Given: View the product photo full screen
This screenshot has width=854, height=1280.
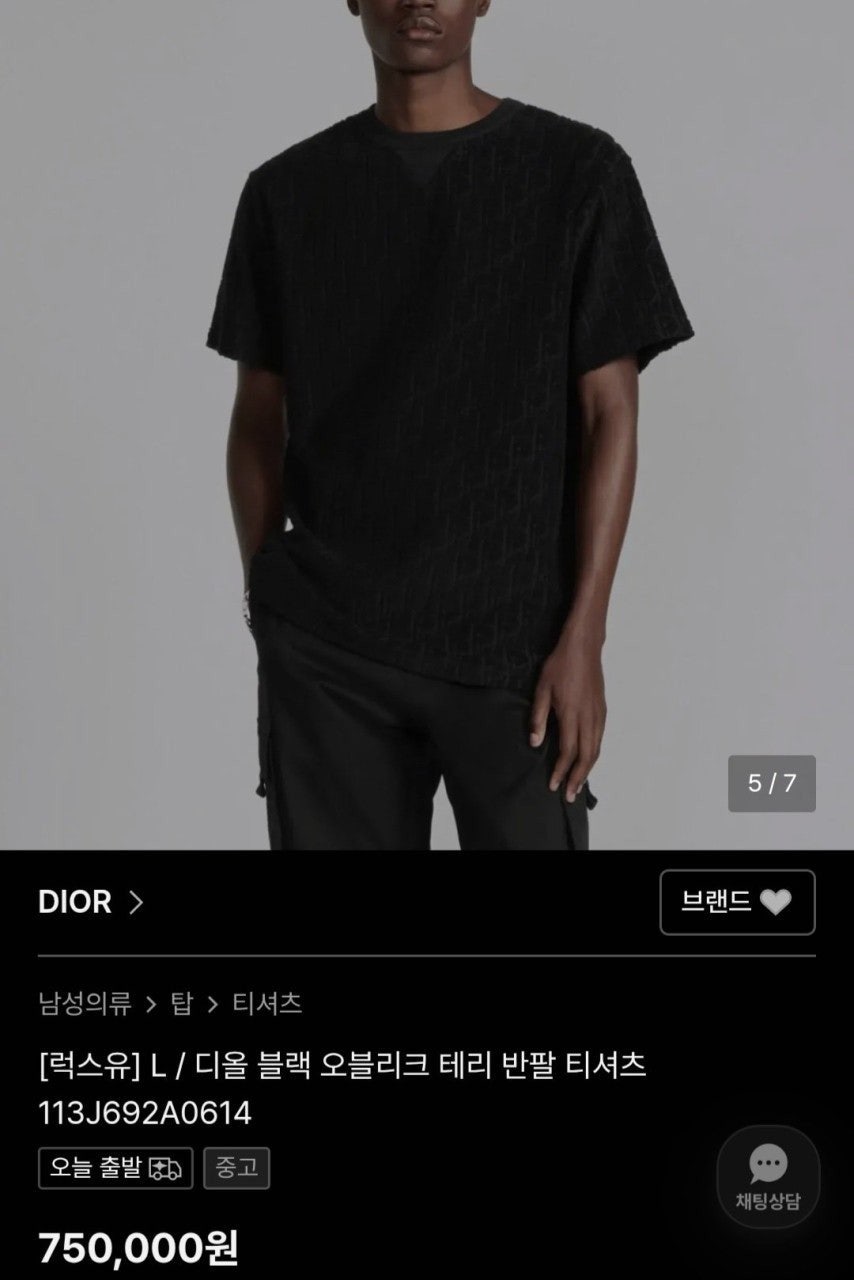Looking at the screenshot, I should click(427, 420).
